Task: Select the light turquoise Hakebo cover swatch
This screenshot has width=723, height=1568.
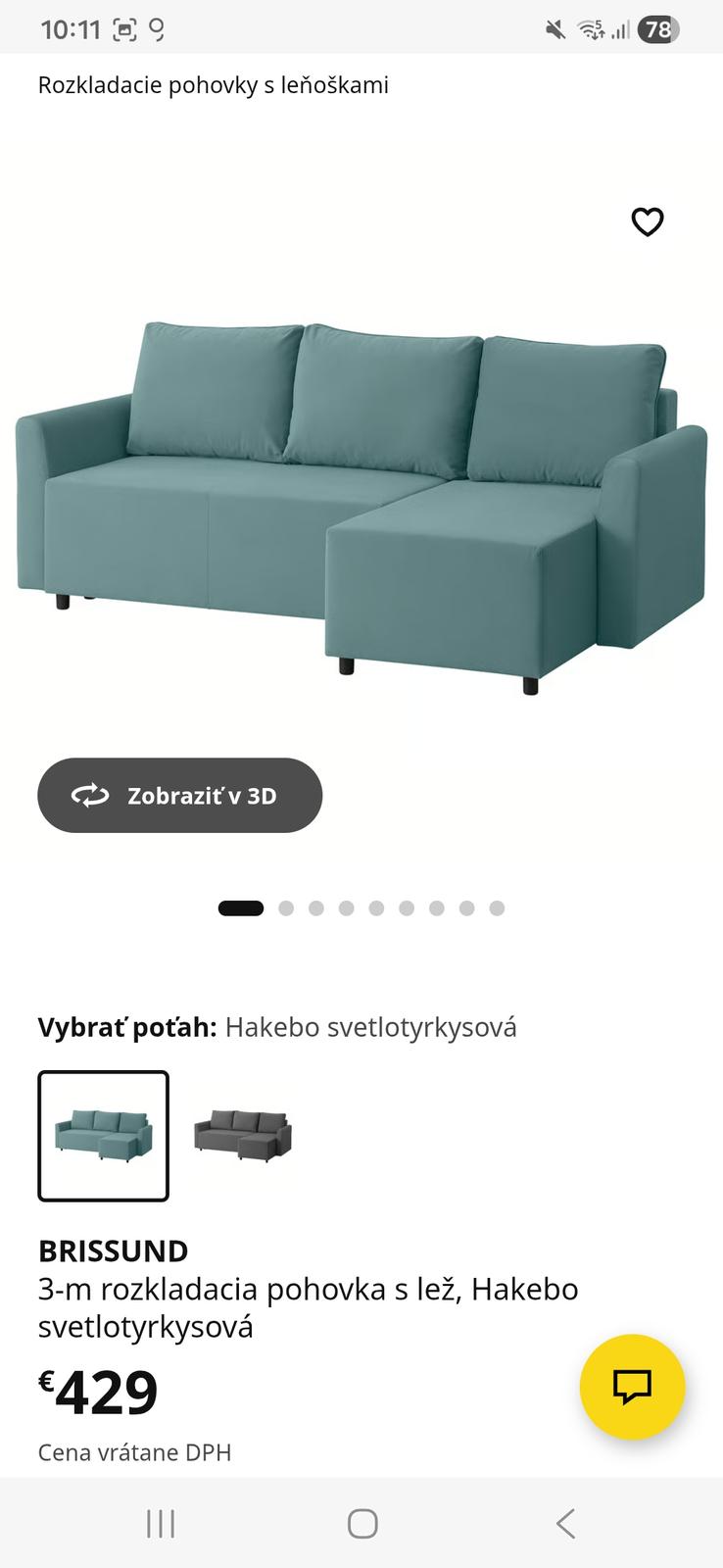Action: coord(104,1136)
